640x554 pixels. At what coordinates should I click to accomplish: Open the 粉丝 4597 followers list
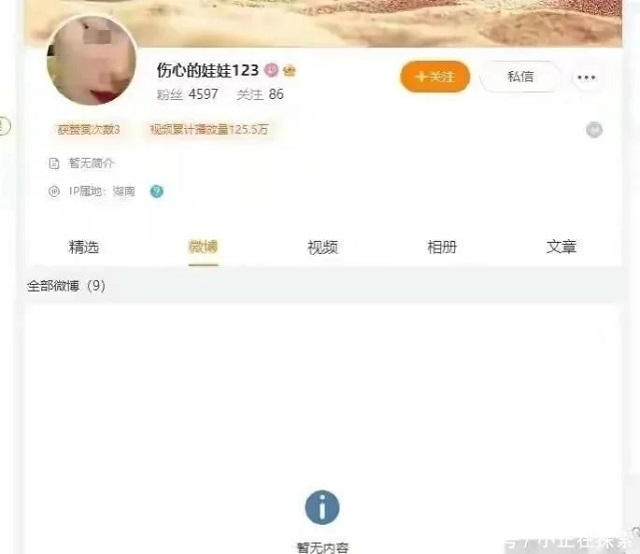(186, 94)
